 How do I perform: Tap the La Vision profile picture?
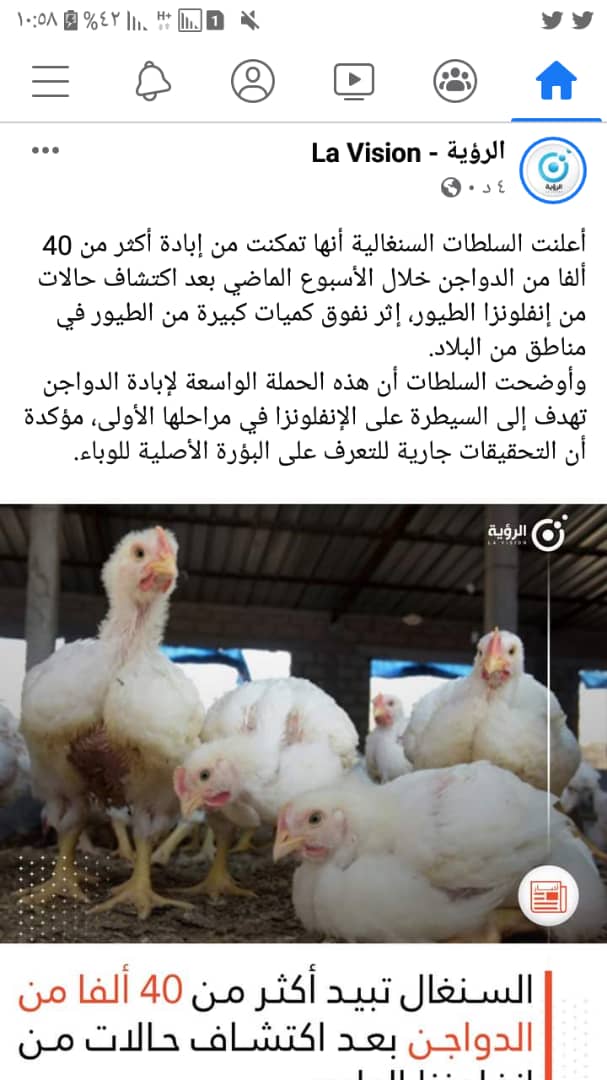point(553,170)
